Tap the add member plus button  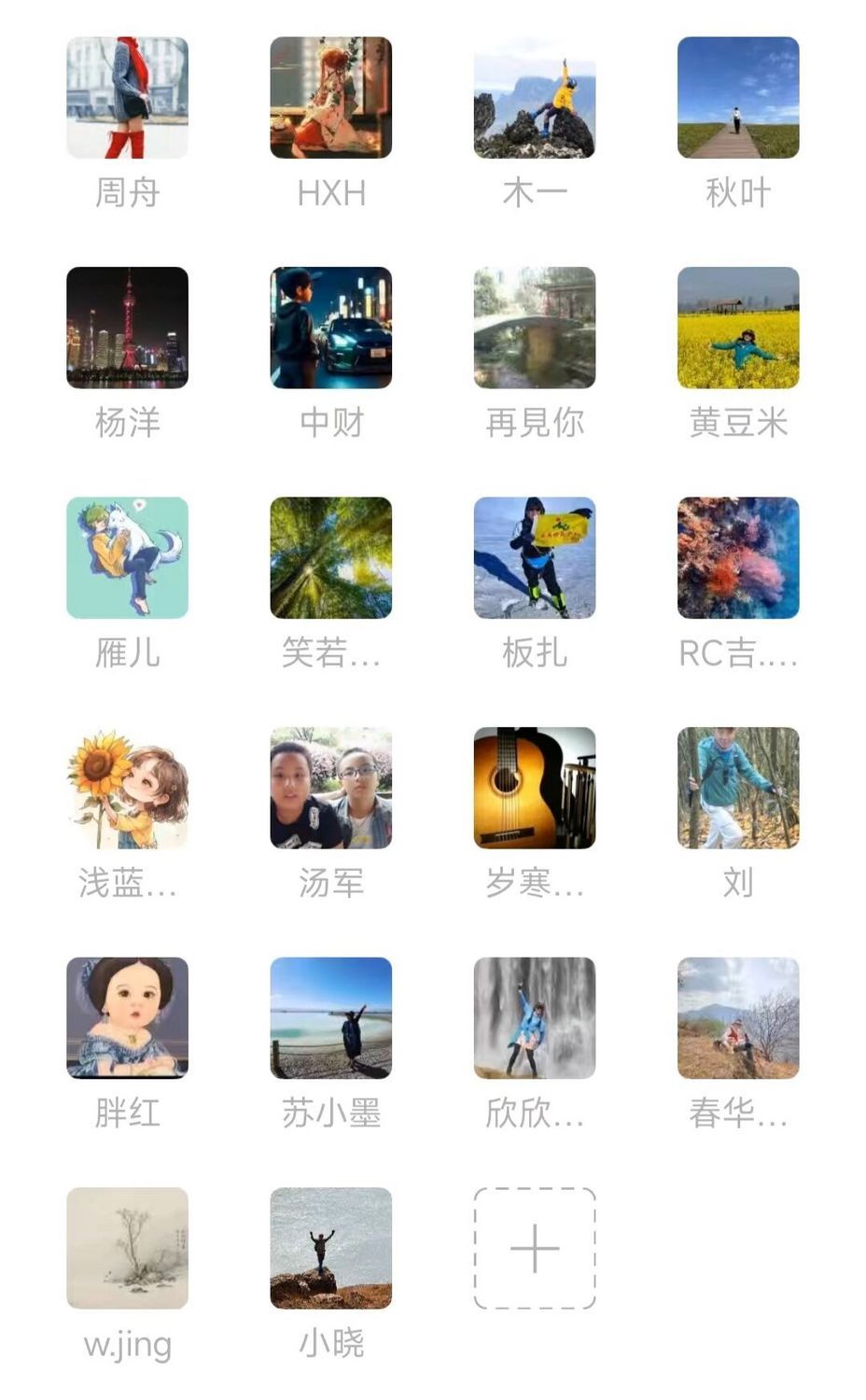tap(535, 1248)
